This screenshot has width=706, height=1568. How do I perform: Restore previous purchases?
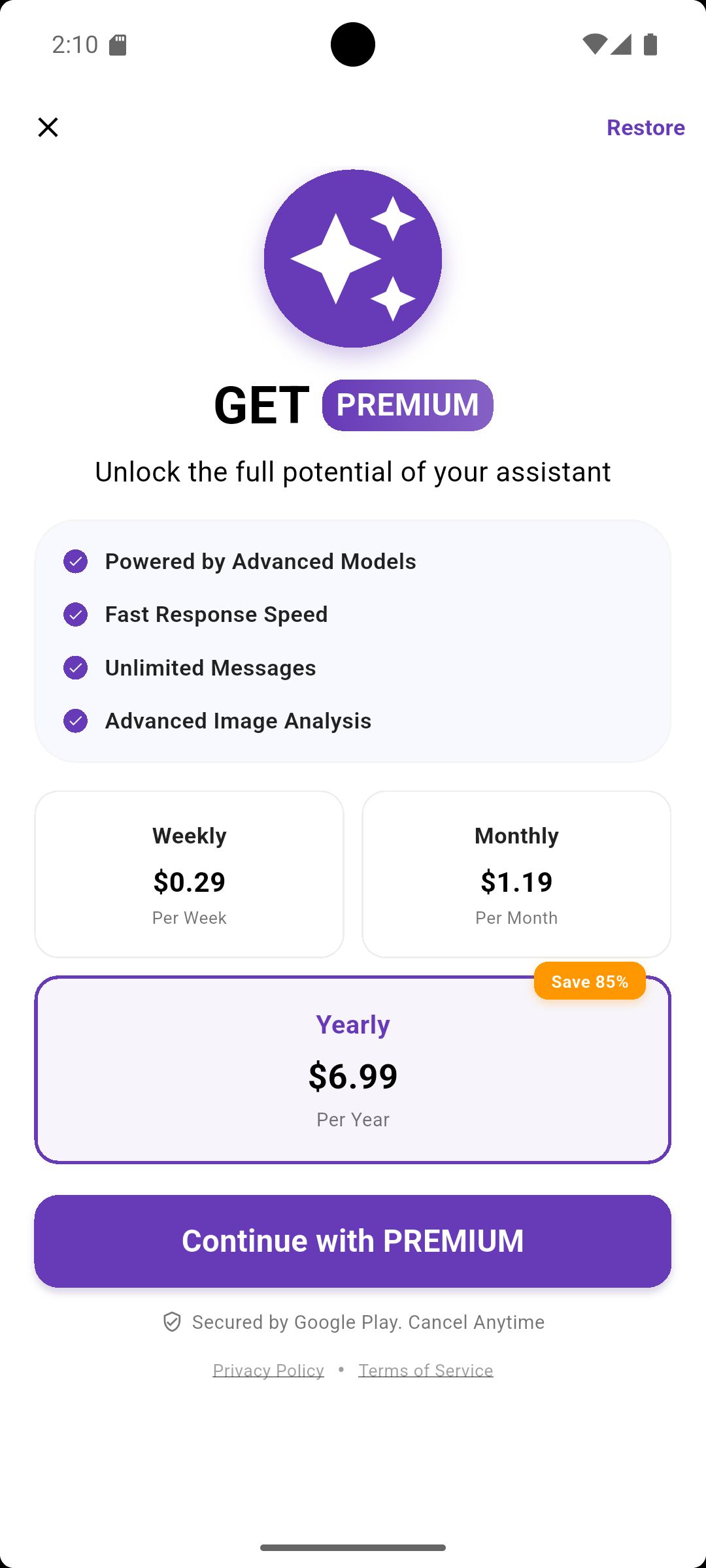(x=645, y=127)
